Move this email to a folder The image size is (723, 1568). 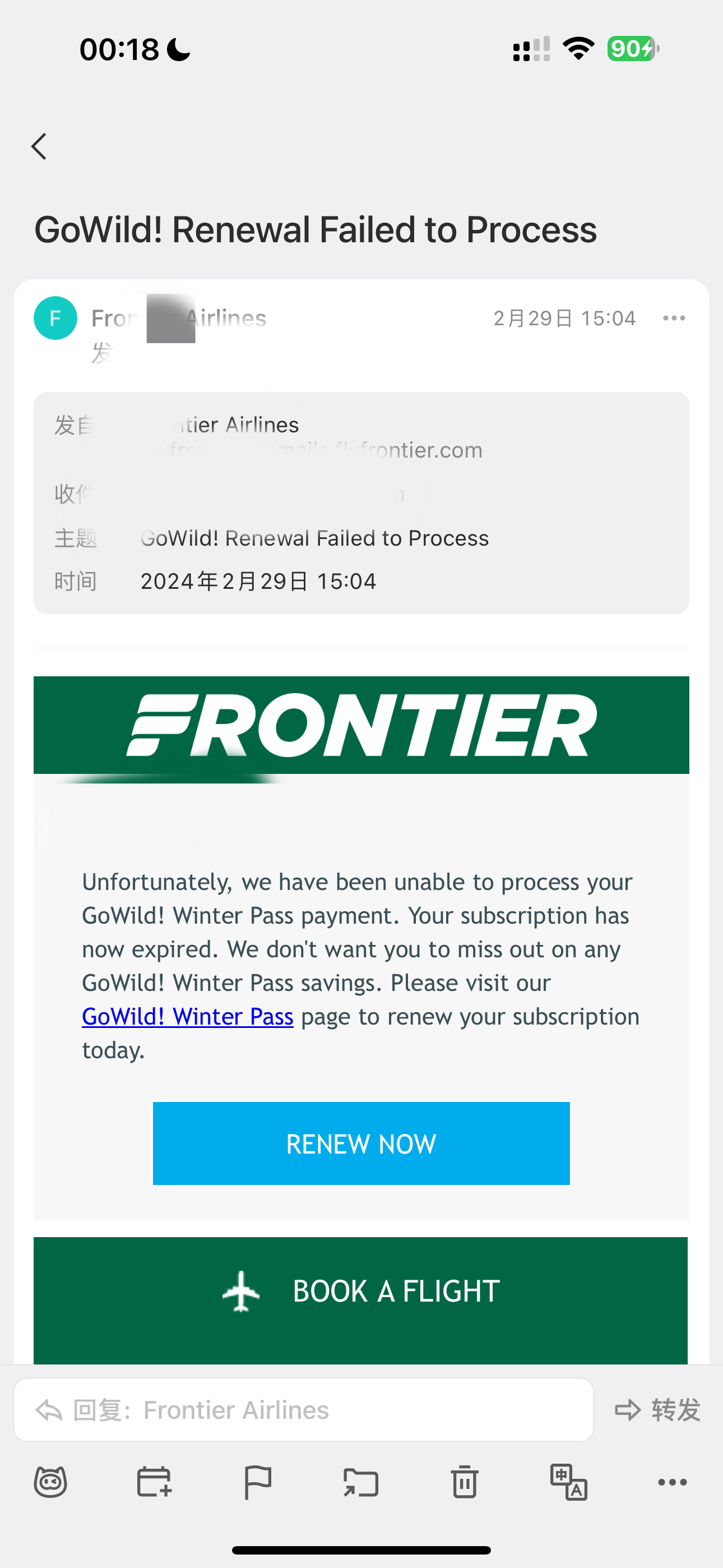(x=361, y=1482)
